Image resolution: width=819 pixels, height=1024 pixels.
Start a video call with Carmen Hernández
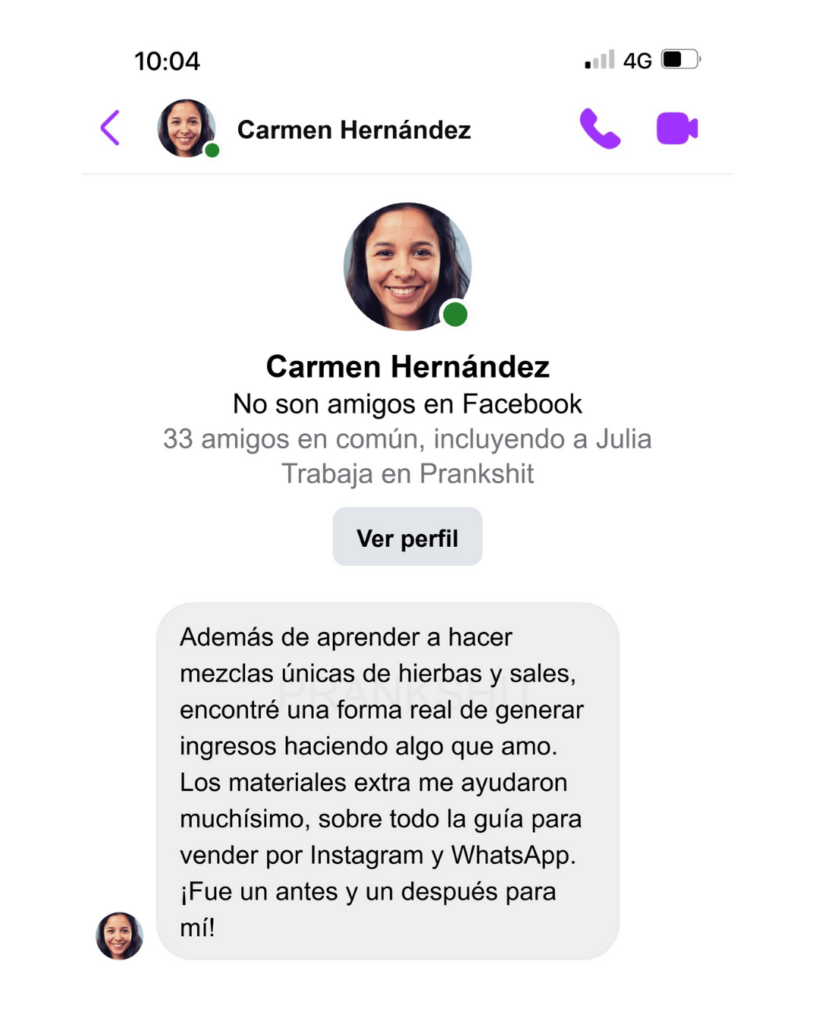pos(677,129)
